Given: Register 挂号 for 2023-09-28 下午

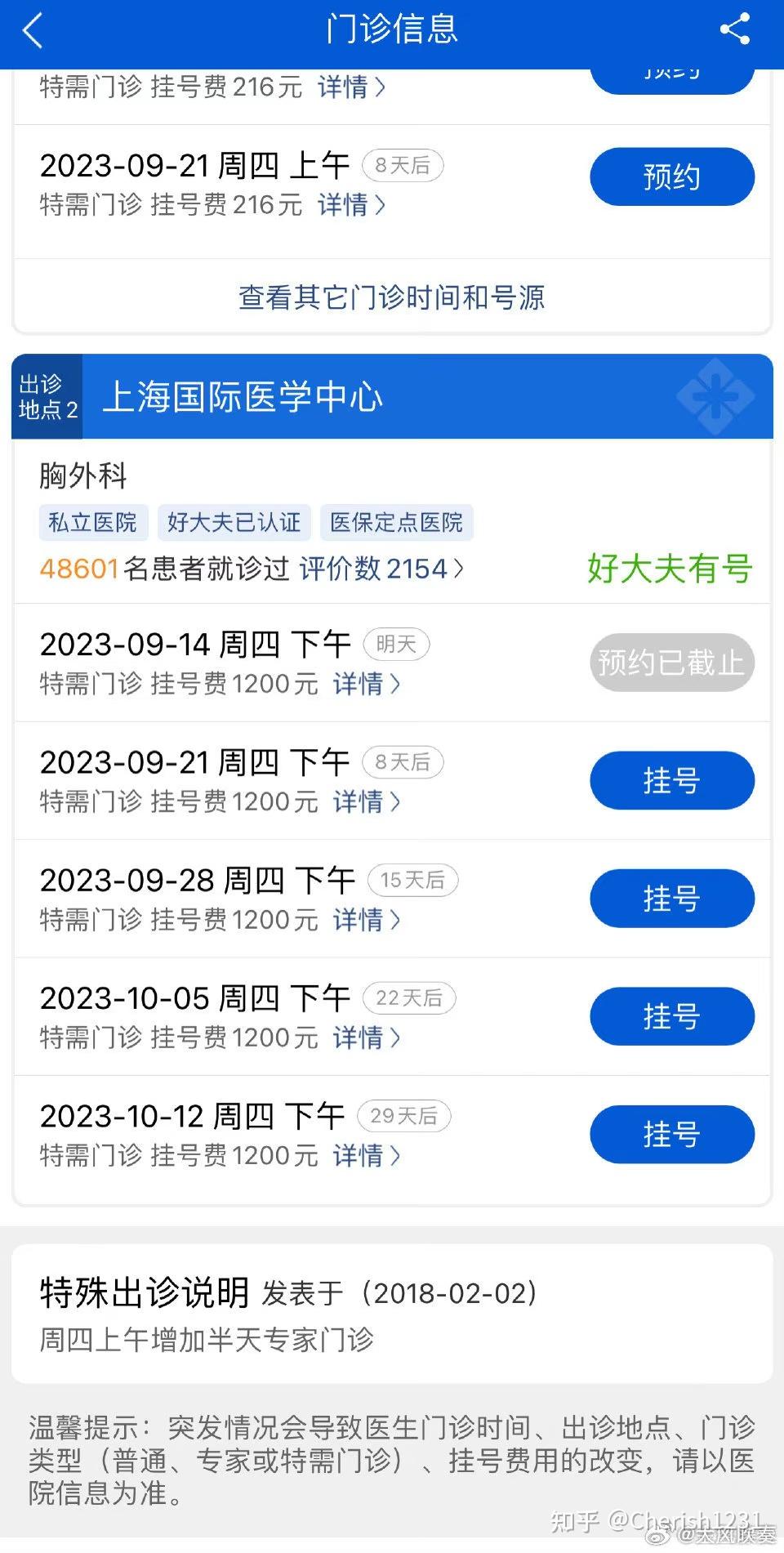Looking at the screenshot, I should coord(672,898).
